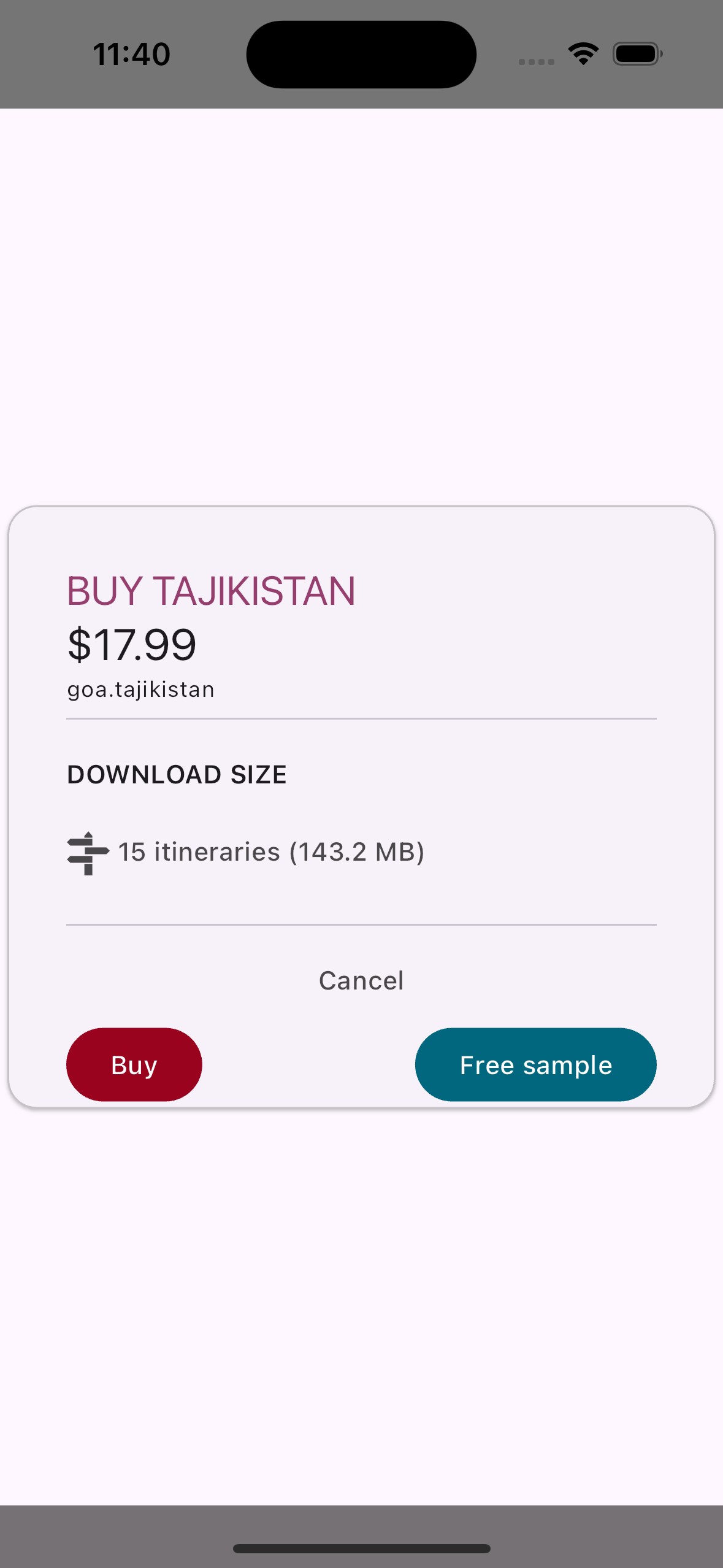The height and width of the screenshot is (1568, 723).
Task: Tap the red Buy button
Action: point(134,1064)
